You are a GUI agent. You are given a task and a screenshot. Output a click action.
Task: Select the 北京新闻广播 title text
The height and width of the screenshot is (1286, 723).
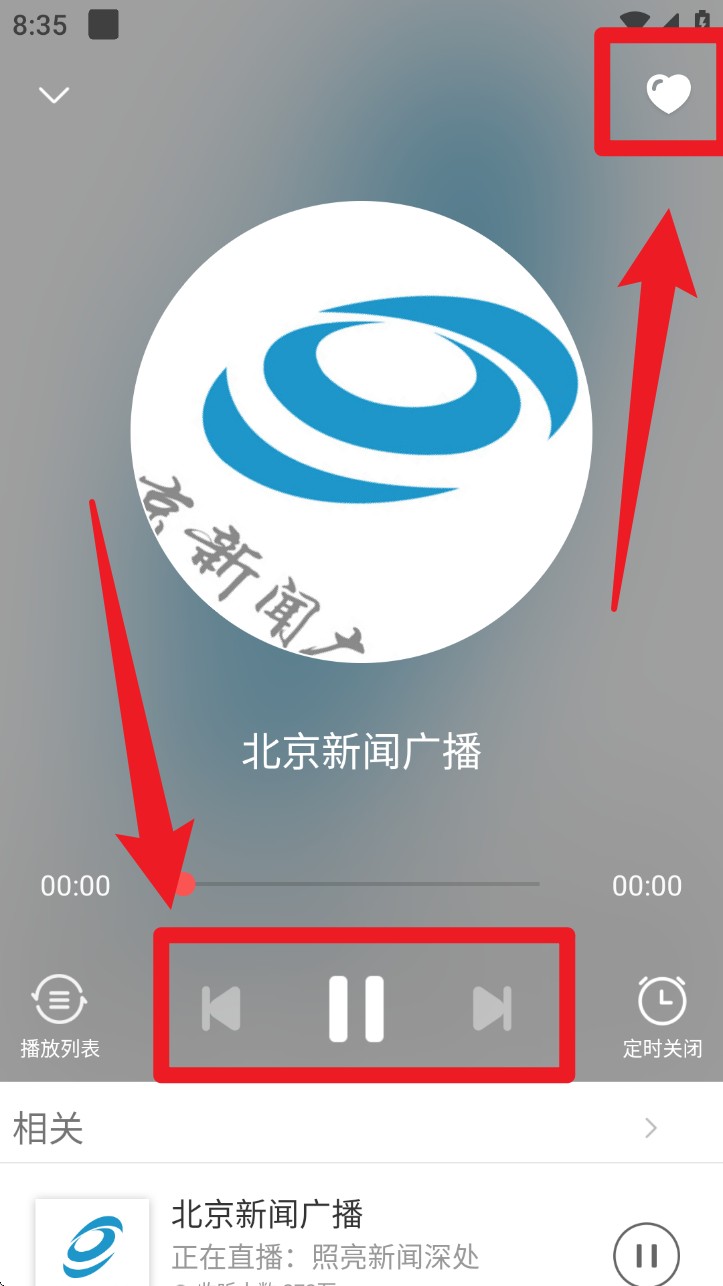[x=361, y=753]
